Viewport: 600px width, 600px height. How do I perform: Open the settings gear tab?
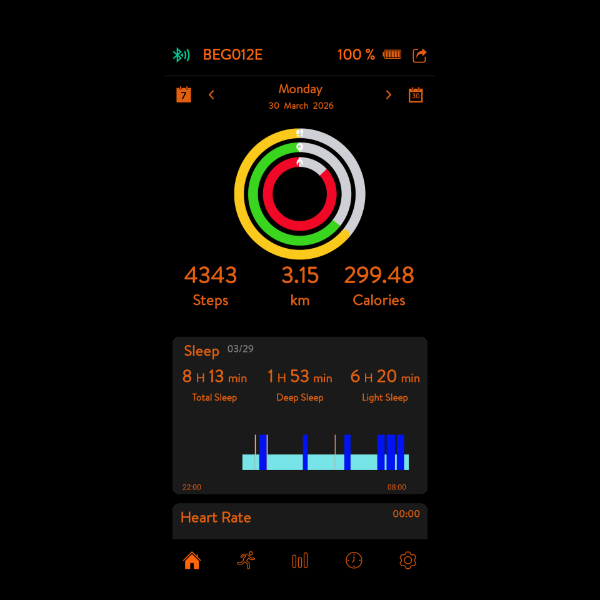pos(407,561)
